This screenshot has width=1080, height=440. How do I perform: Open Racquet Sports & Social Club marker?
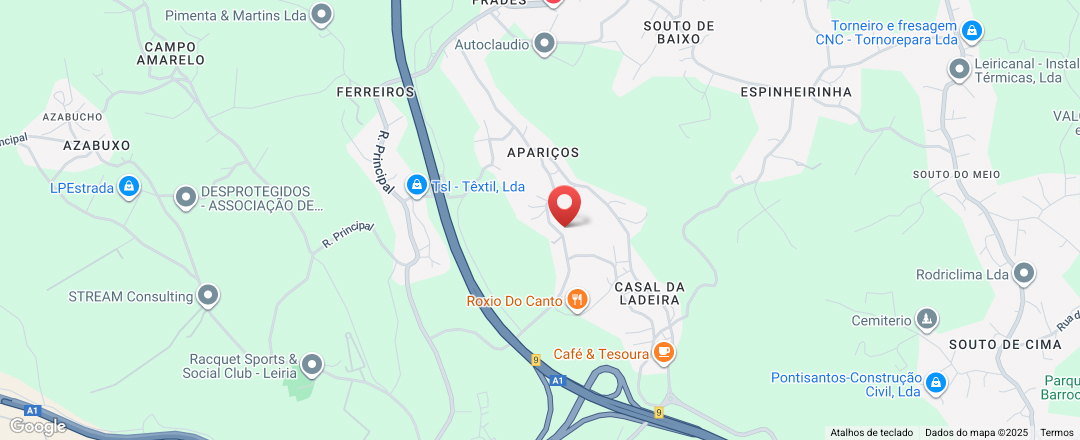pos(311,366)
